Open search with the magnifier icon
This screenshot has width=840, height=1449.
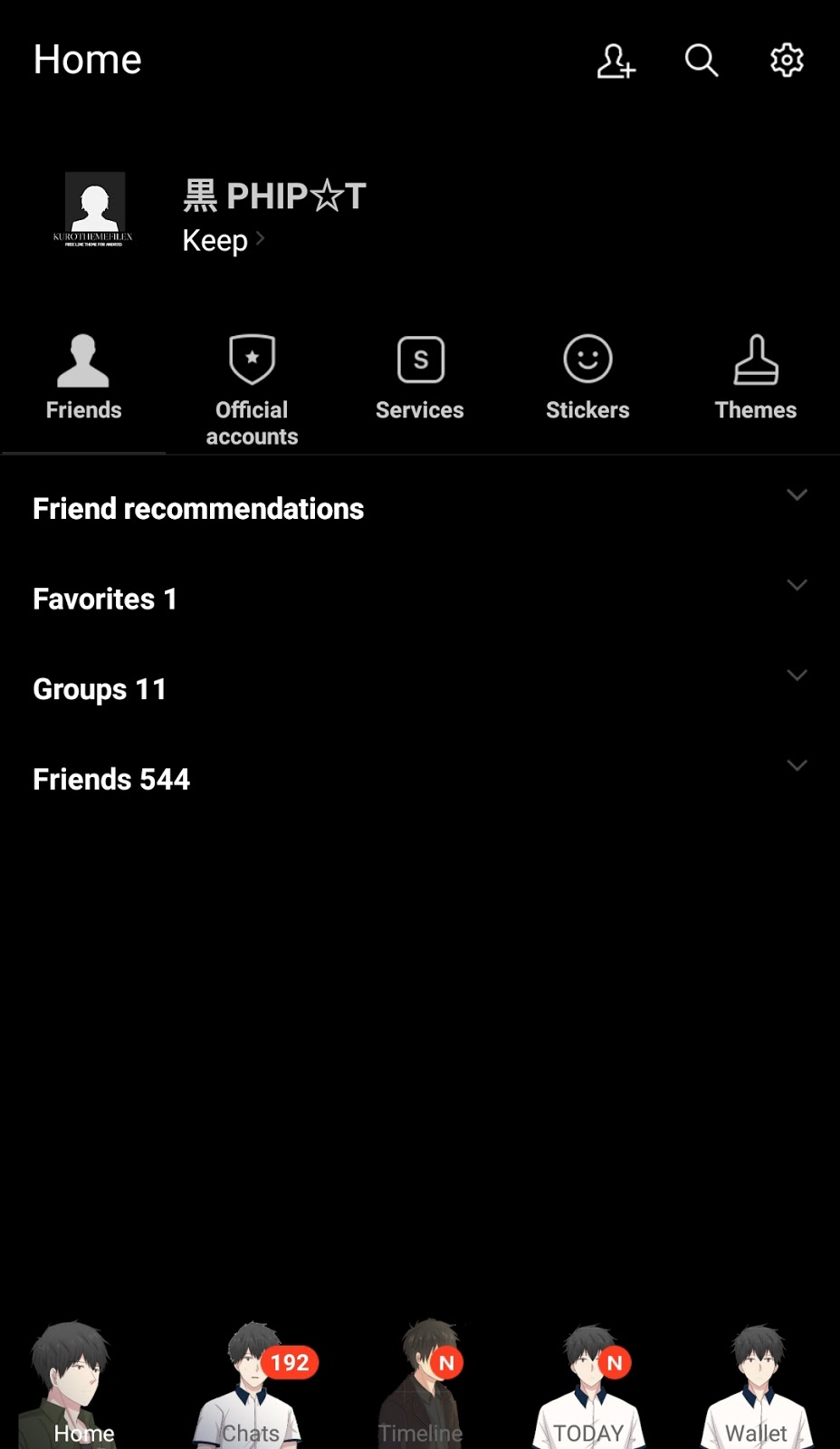point(702,61)
